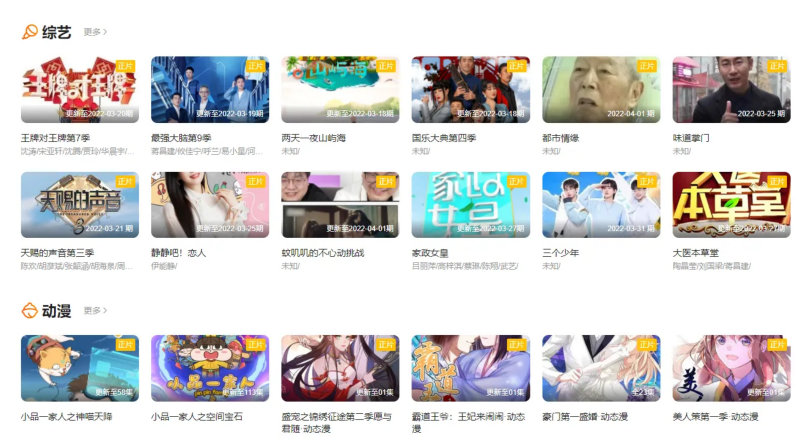The image size is (800, 447).
Task: Open 王牌对王牌第7季 show
Action: [79, 89]
